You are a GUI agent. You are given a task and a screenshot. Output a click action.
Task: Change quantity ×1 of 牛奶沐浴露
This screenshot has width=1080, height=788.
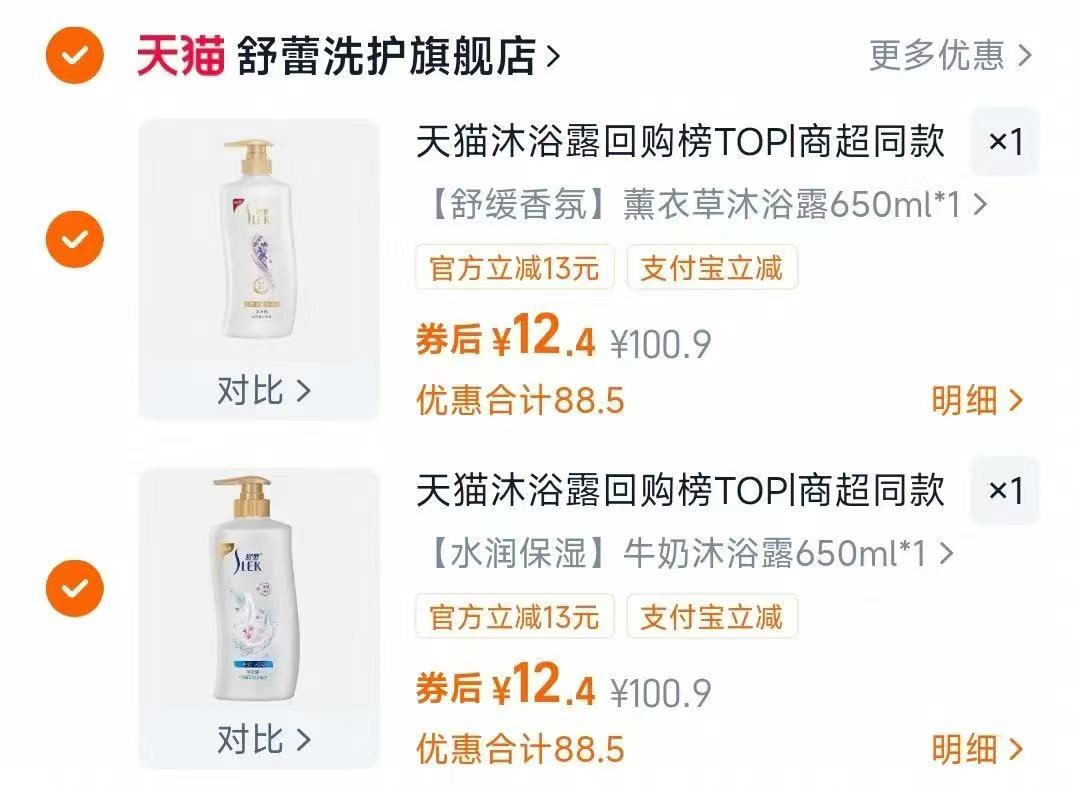click(x=1005, y=491)
